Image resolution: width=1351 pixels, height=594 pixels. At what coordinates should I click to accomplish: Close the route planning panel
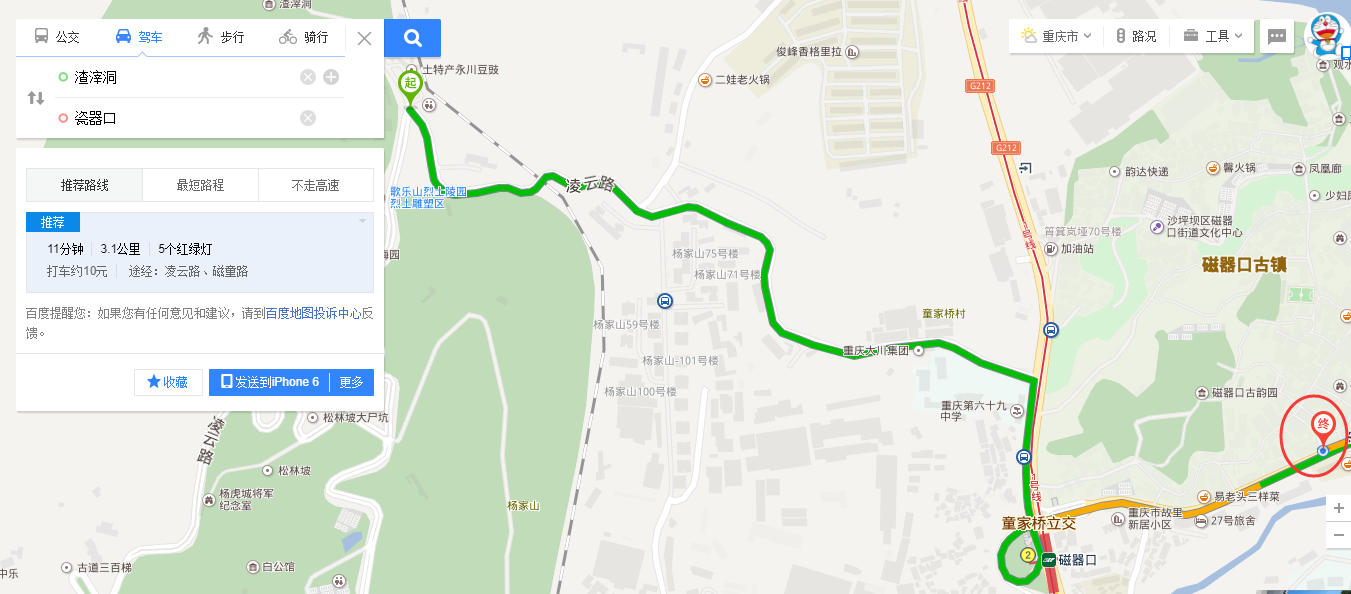coord(365,39)
